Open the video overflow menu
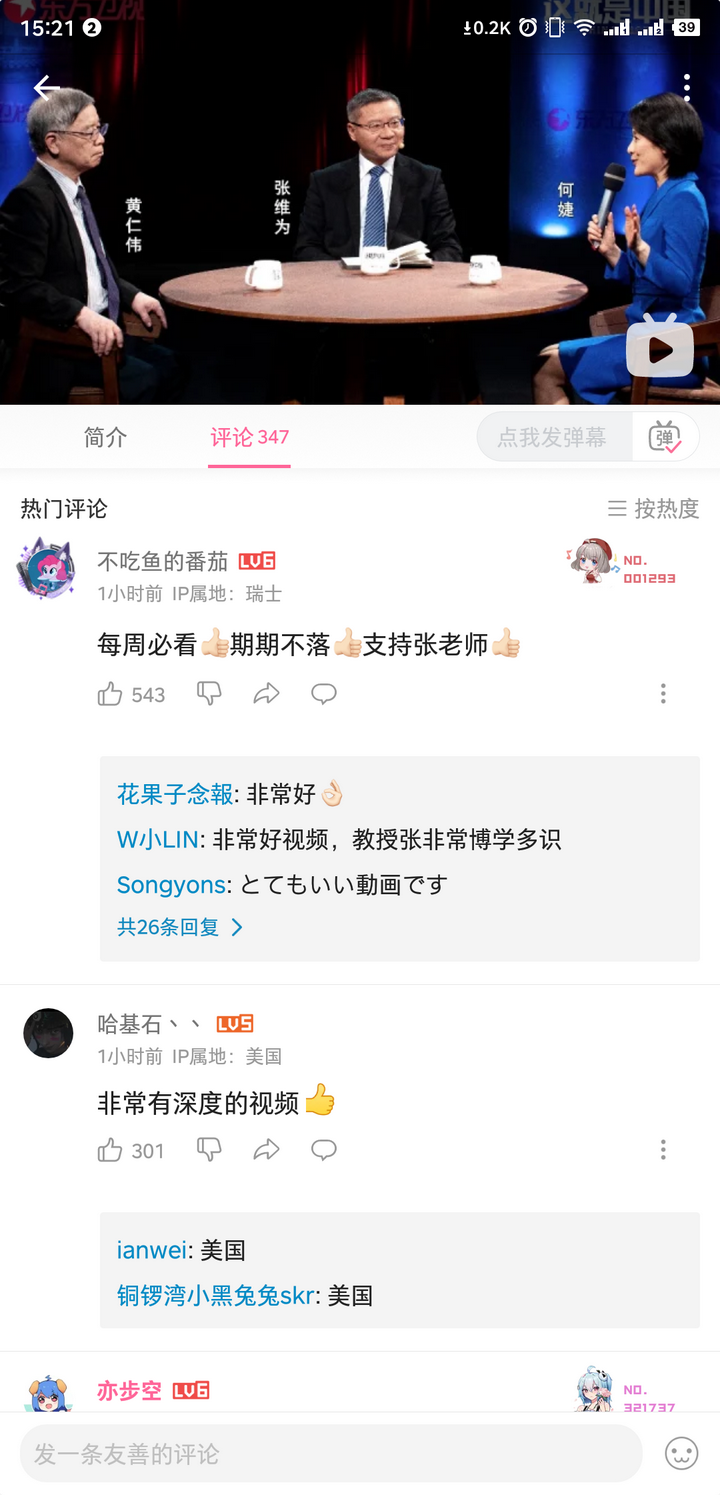The width and height of the screenshot is (720, 1495). pos(687,88)
